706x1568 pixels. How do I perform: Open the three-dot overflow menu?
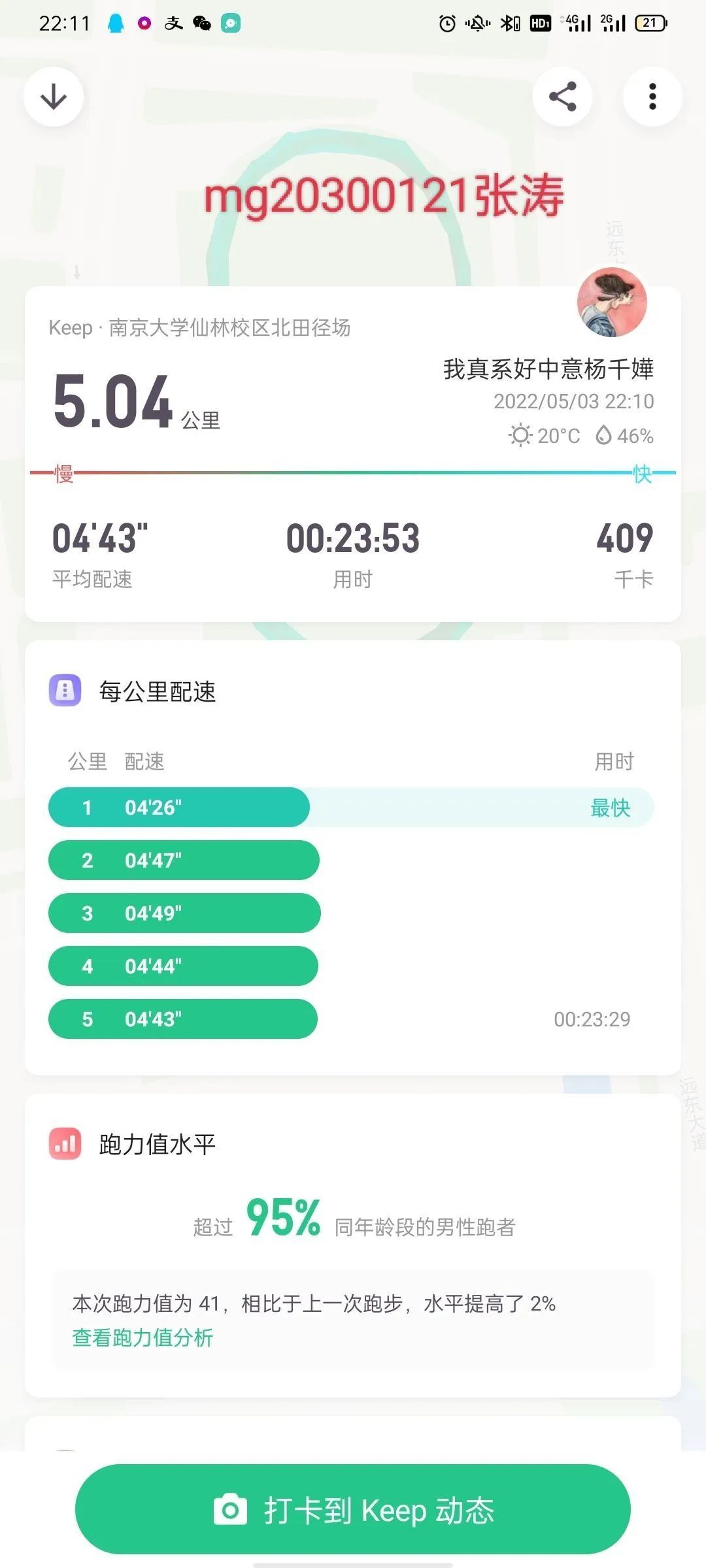tap(652, 97)
